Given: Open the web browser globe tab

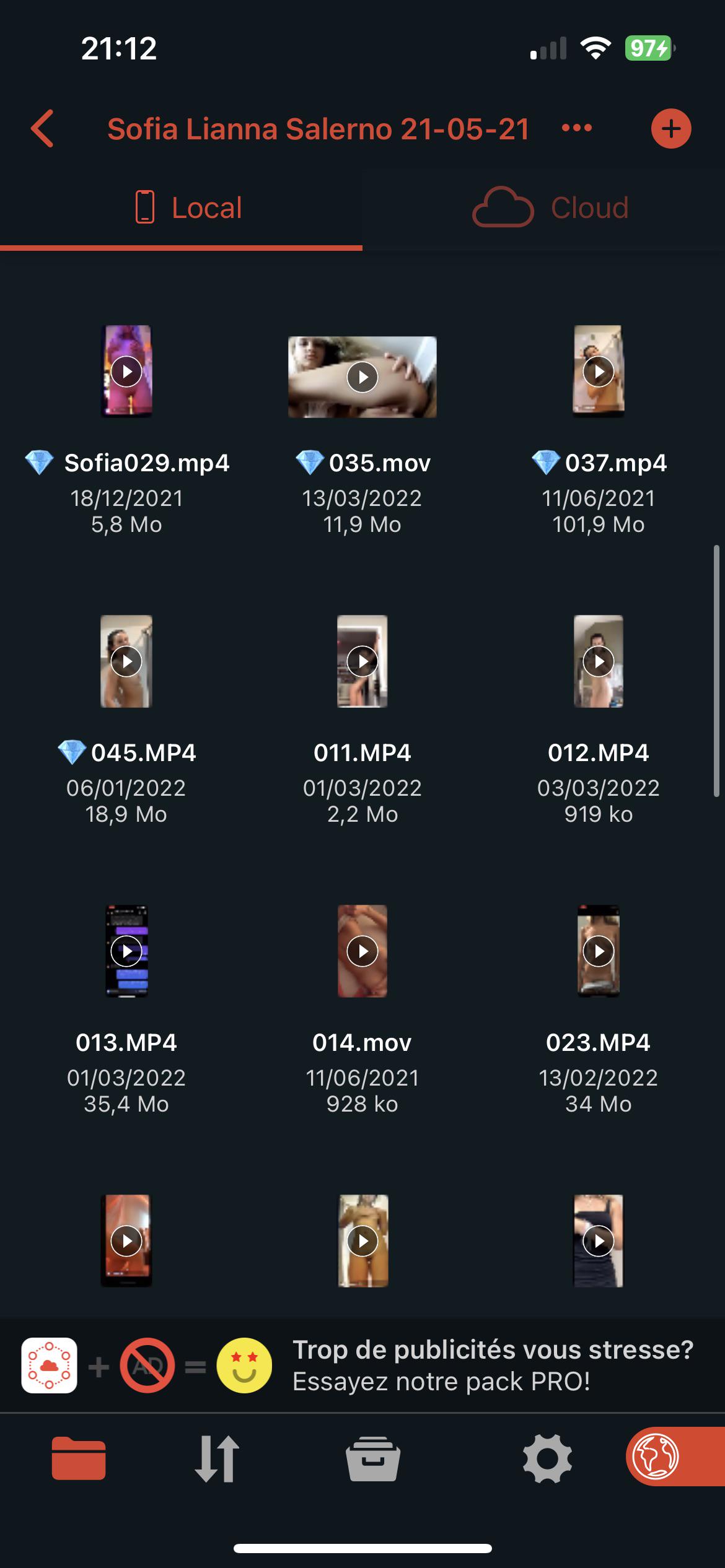Looking at the screenshot, I should coord(656,1457).
